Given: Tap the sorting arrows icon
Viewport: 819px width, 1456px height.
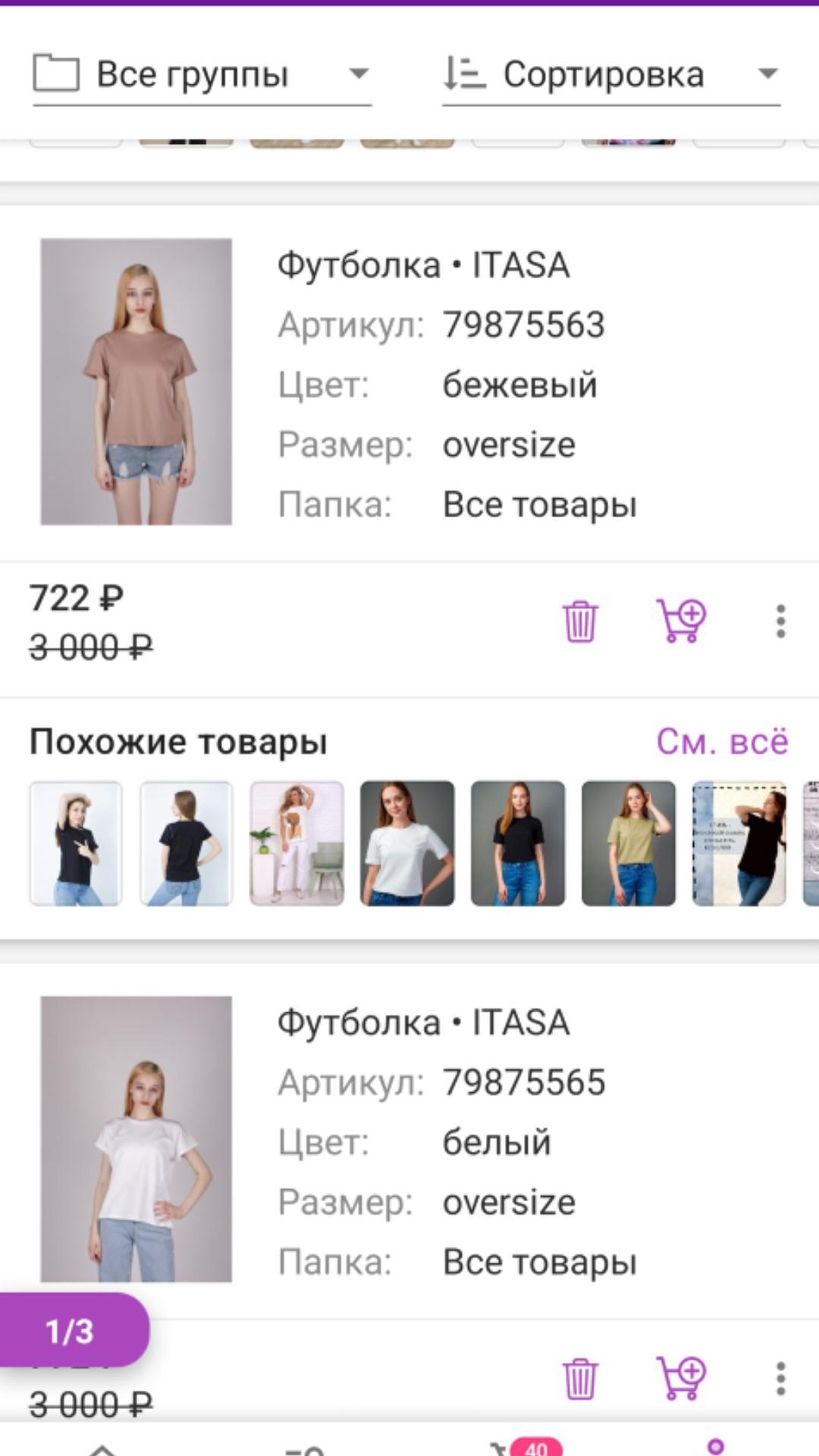Looking at the screenshot, I should 465,74.
